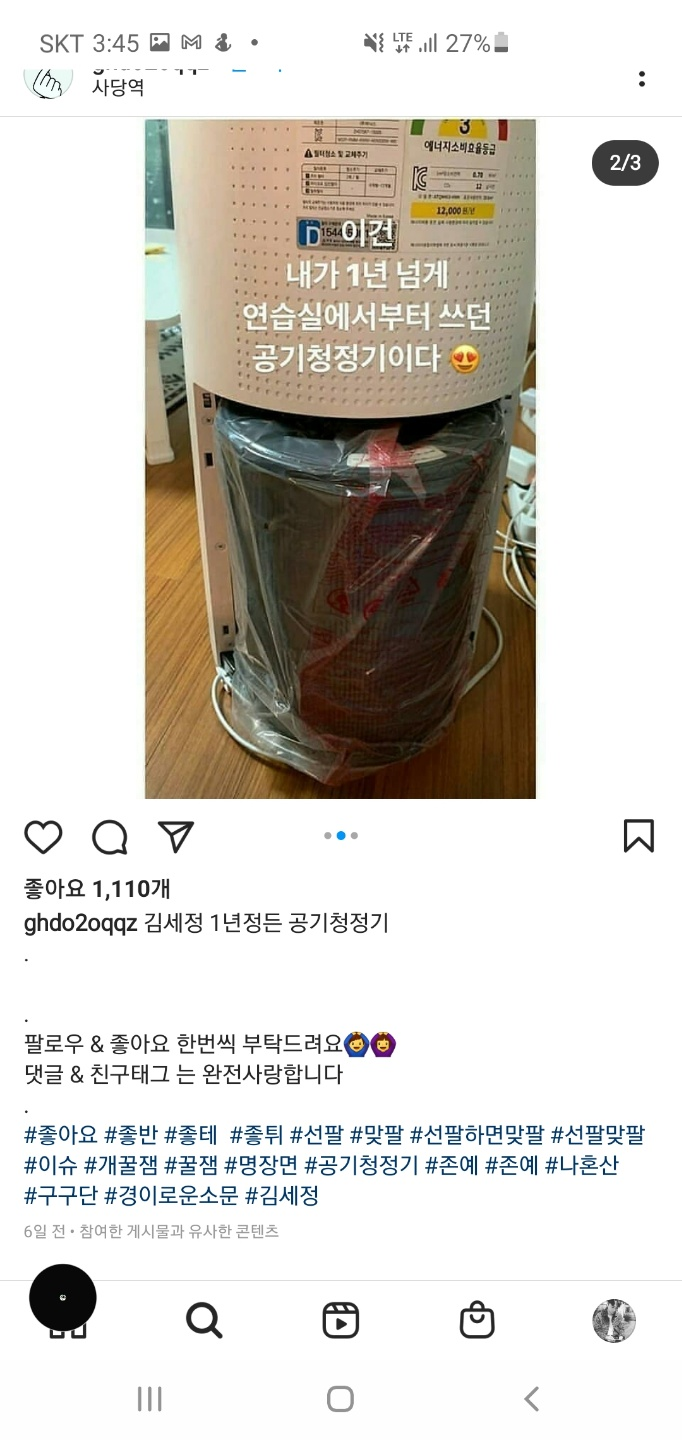Open the post's three-dot overflow menu
Viewport: 682px width, 1440px height.
tap(642, 79)
